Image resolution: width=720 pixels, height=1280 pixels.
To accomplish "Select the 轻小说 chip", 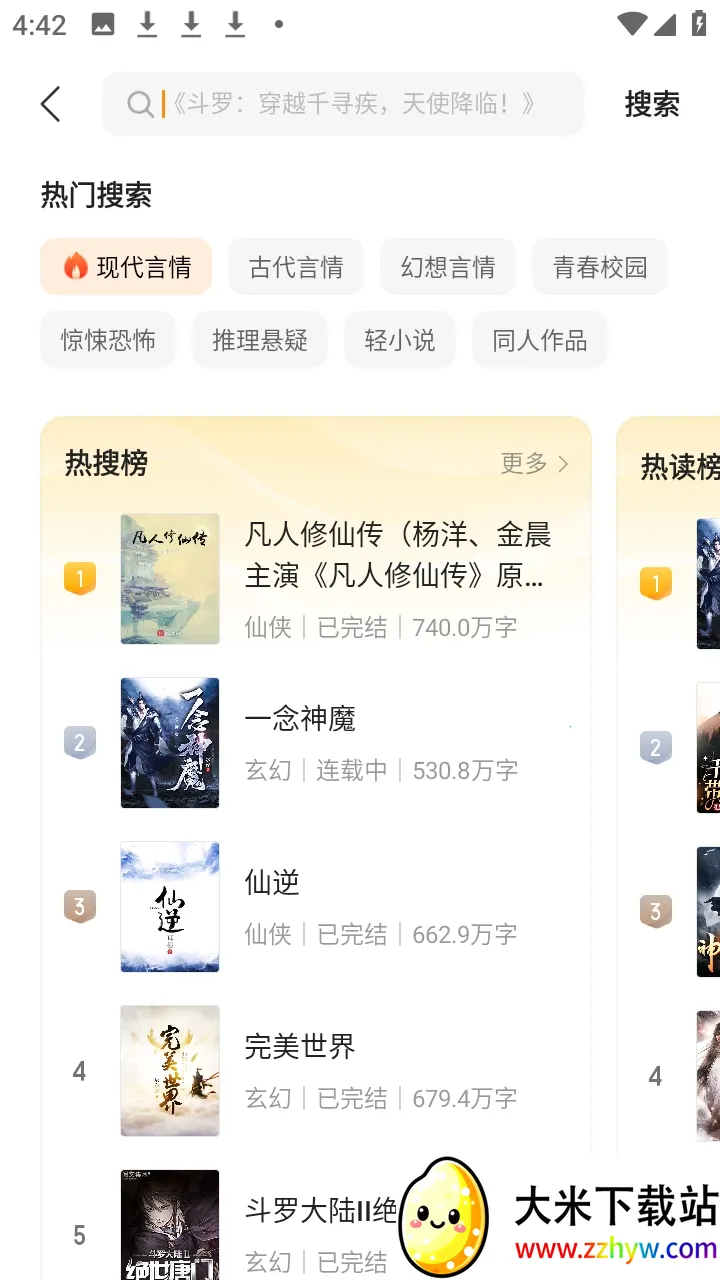I will [x=400, y=340].
